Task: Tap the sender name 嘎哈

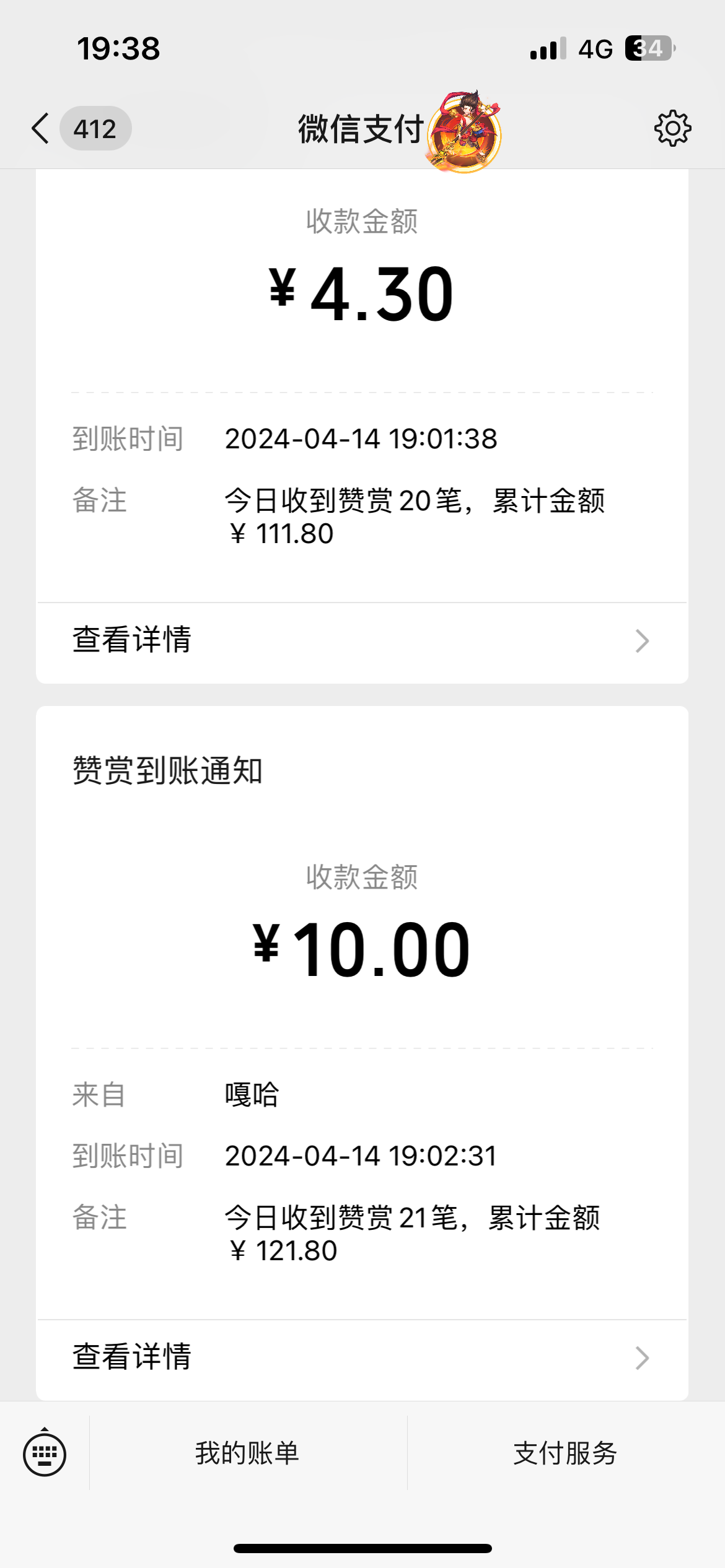Action: [250, 1094]
